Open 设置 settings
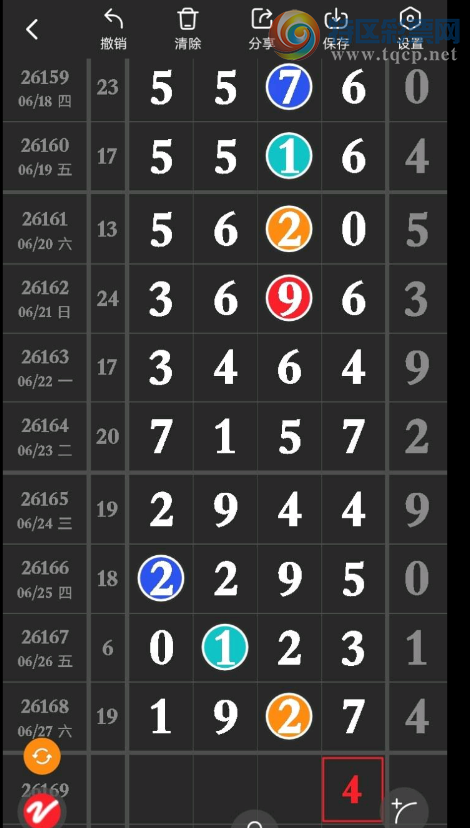 410,29
